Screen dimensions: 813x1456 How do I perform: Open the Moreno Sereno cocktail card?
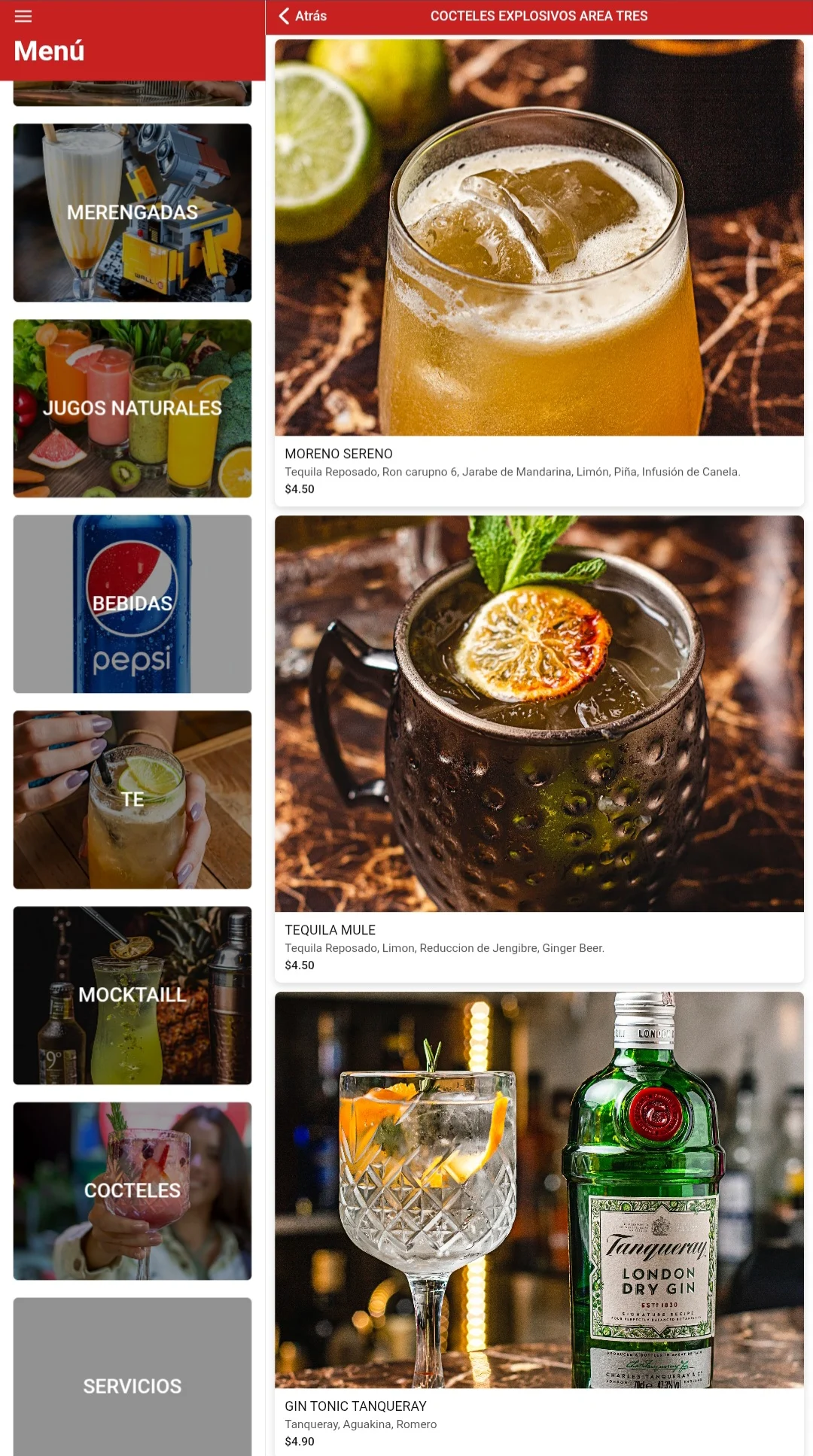[539, 272]
